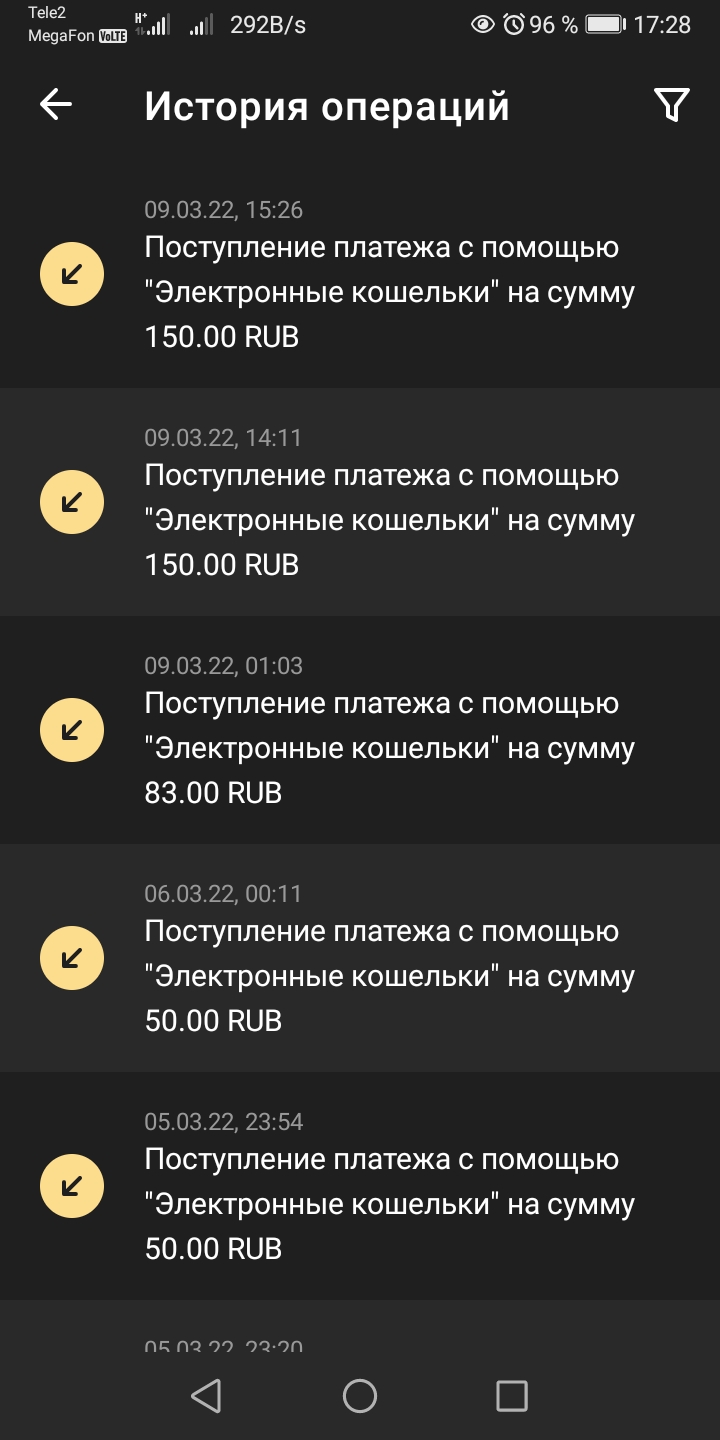720x1440 pixels.
Task: Open the operations filter
Action: [x=671, y=105]
